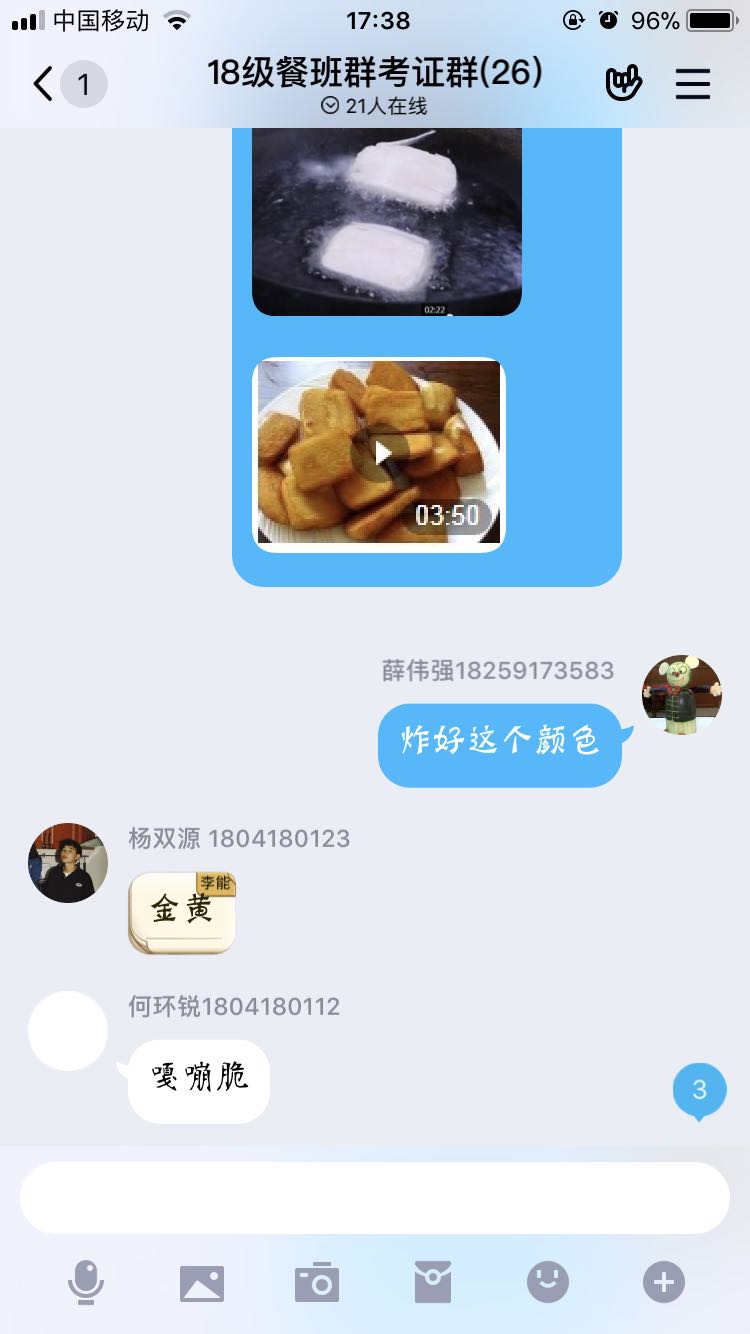Open the emoji panel
Image resolution: width=750 pixels, height=1334 pixels.
(548, 1282)
